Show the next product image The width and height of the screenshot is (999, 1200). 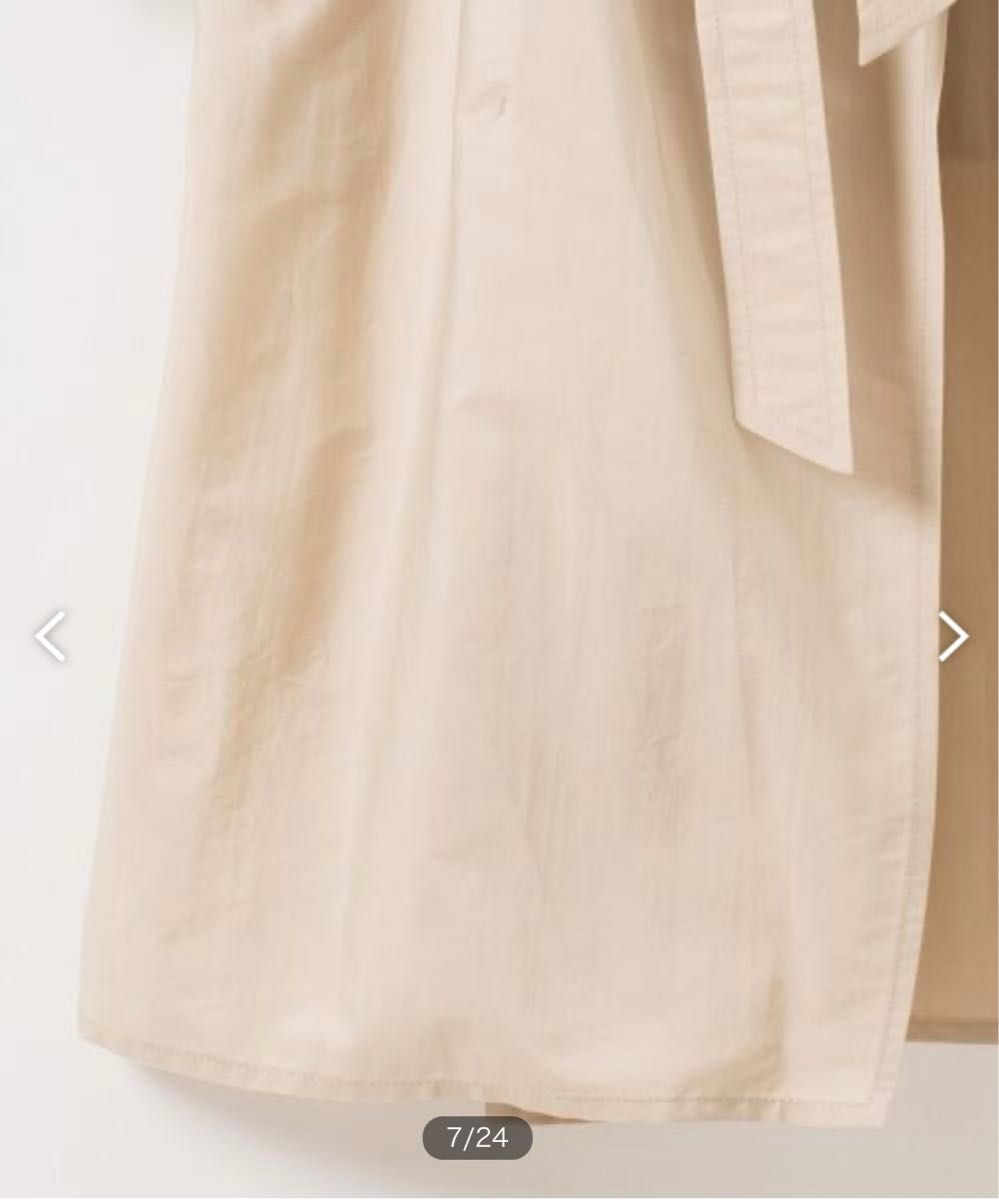[952, 637]
